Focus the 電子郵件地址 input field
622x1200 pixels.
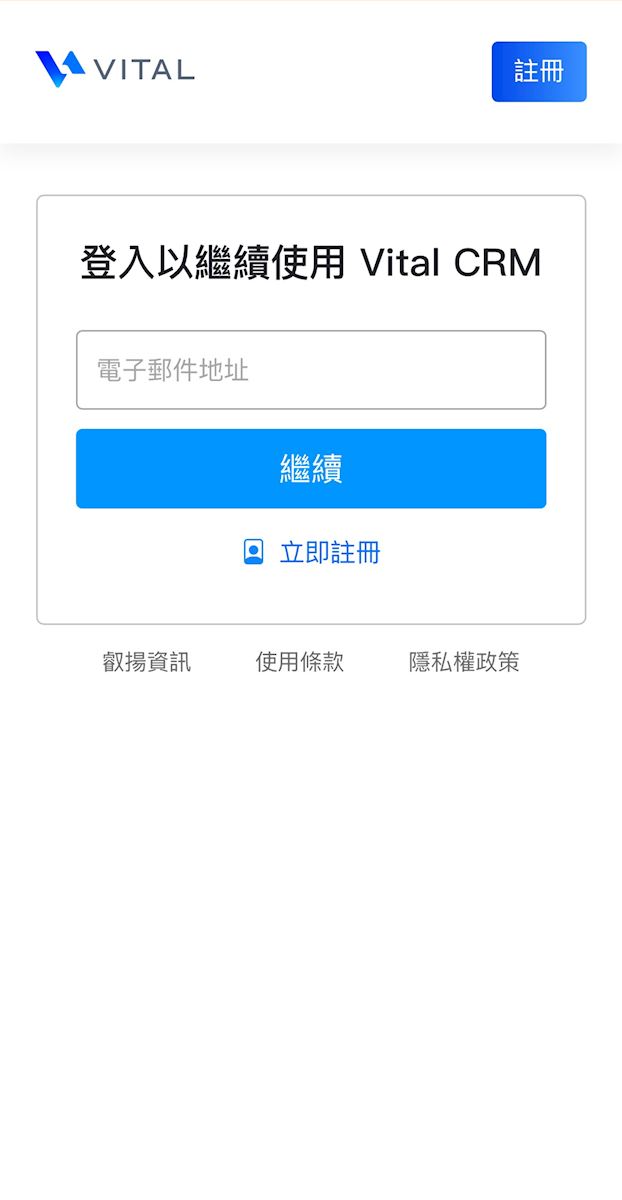(x=311, y=370)
